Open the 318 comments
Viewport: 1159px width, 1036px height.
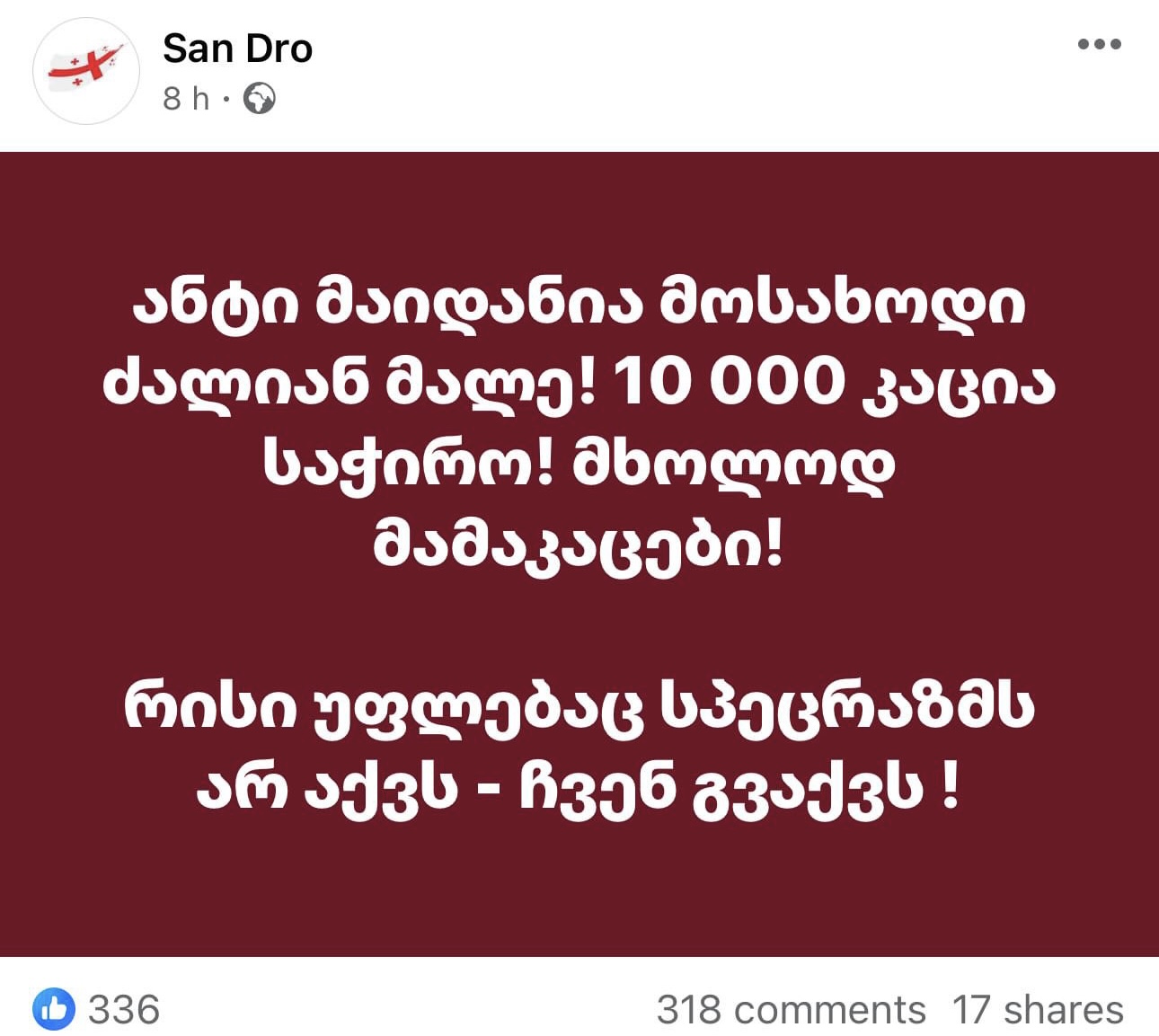pos(791,1009)
